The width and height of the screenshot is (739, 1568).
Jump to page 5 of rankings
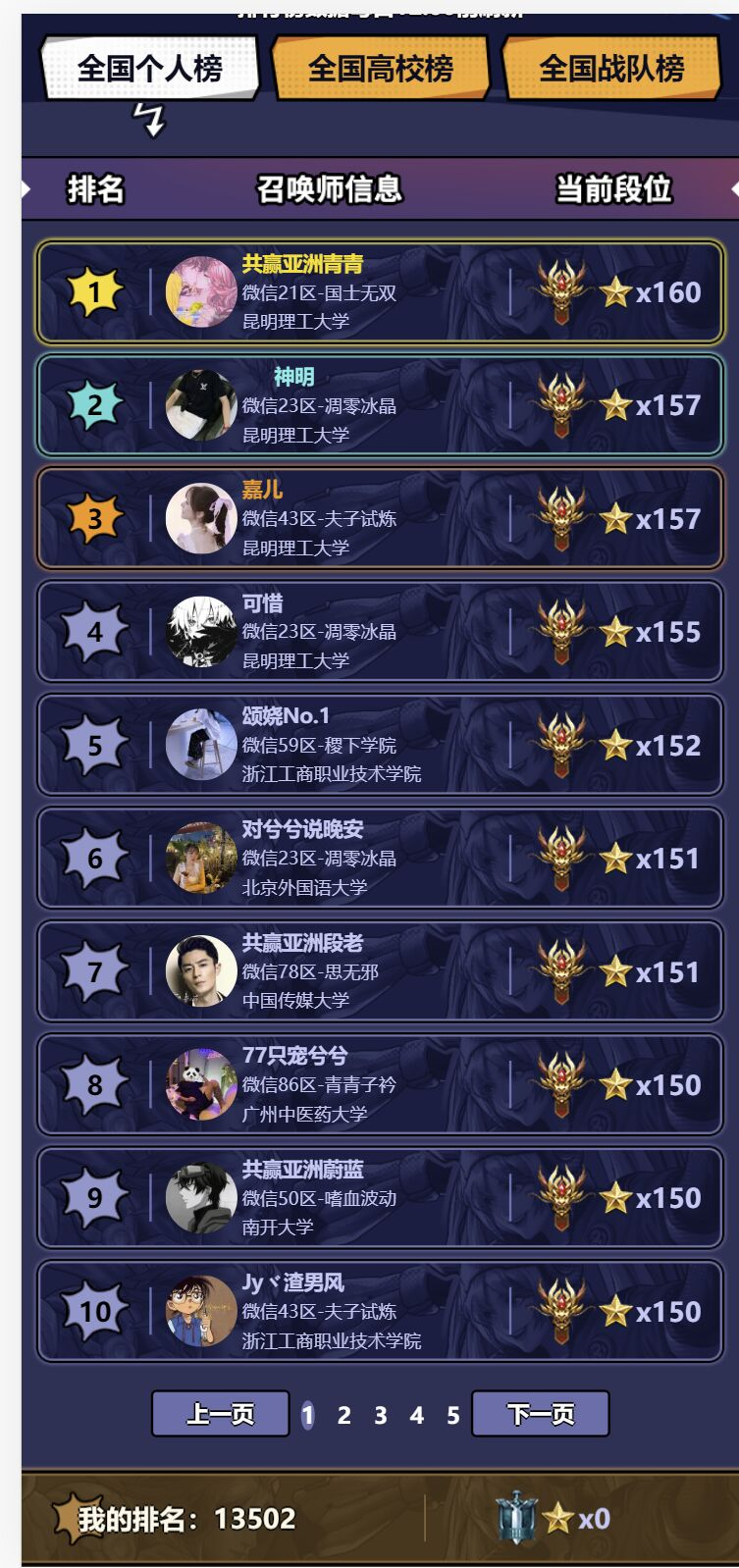[452, 1415]
